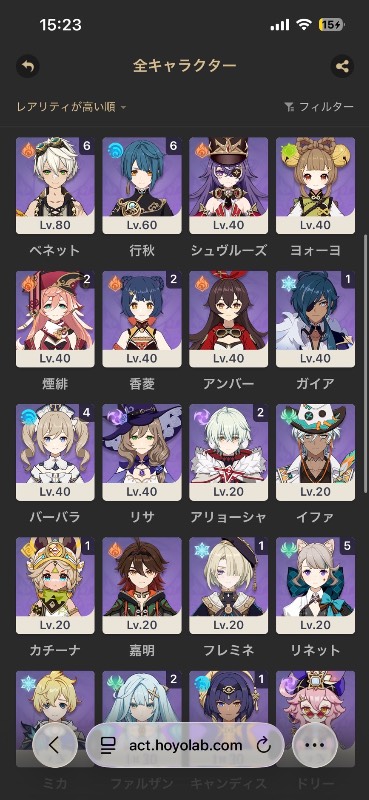Open リネット character card
Screen dimensions: 369x800
(315, 586)
